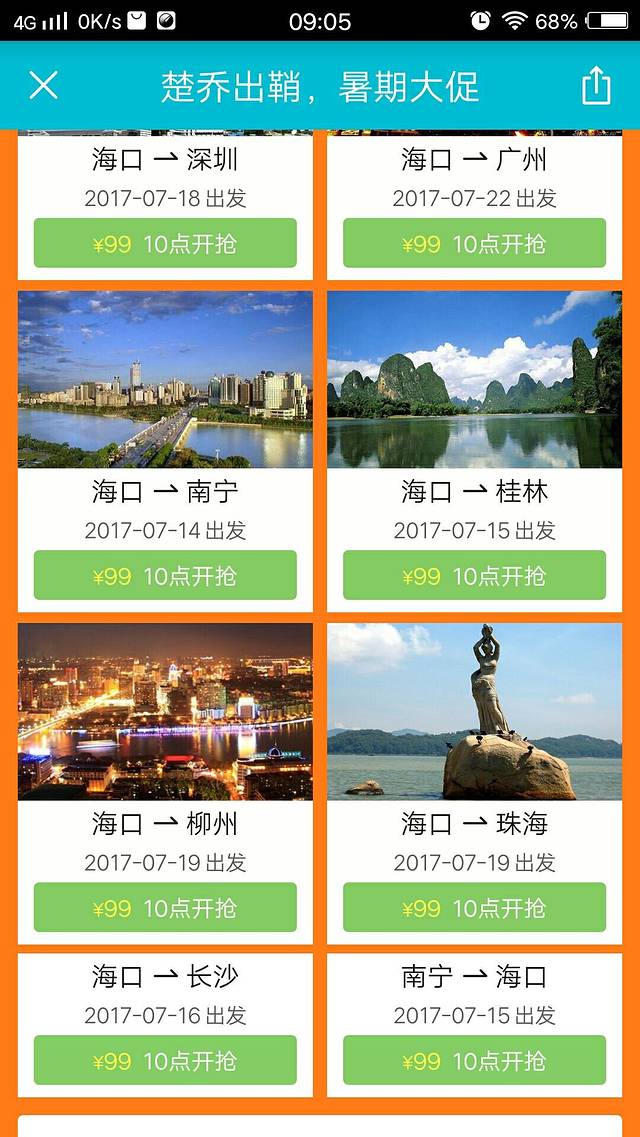Viewport: 640px width, 1137px height.
Task: Close the 楚乔出鞘 promotion page
Action: 43,86
